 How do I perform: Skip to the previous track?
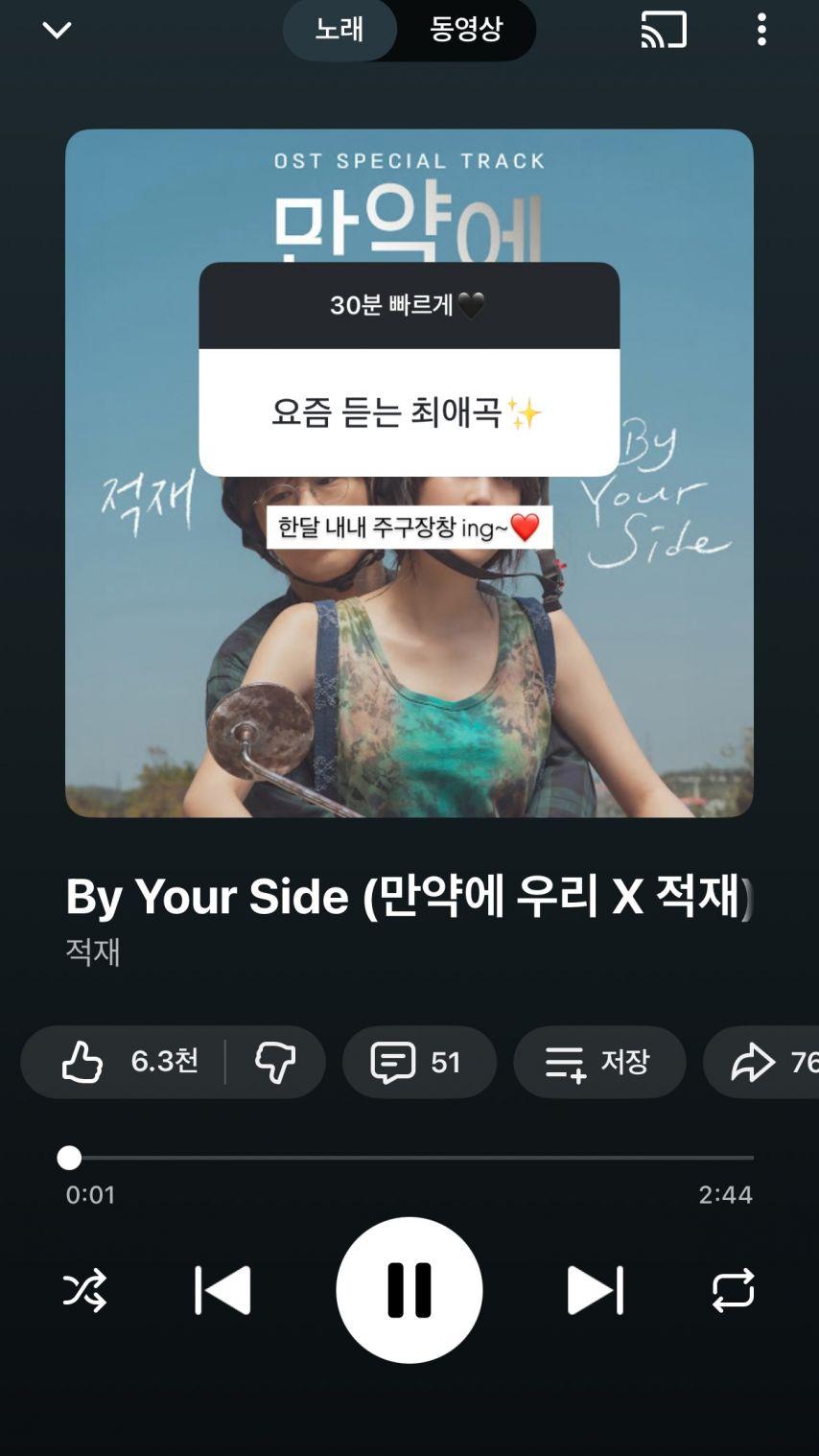[x=221, y=1290]
